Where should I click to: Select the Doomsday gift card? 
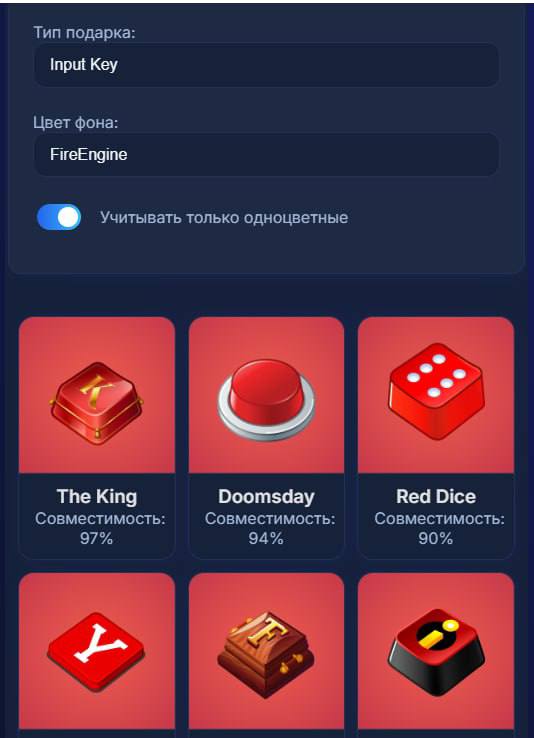(x=266, y=438)
